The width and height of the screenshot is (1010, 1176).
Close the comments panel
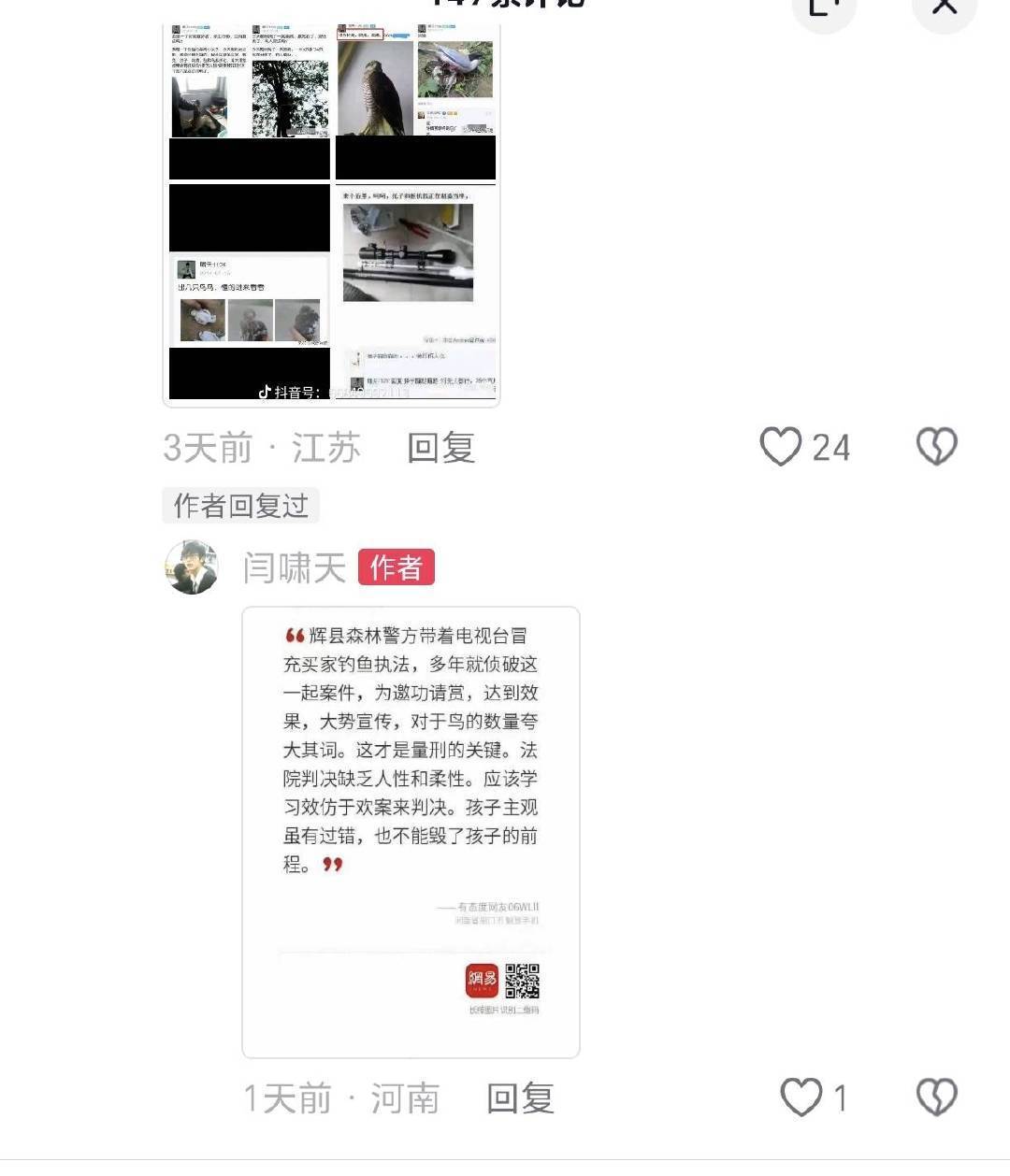point(945,7)
